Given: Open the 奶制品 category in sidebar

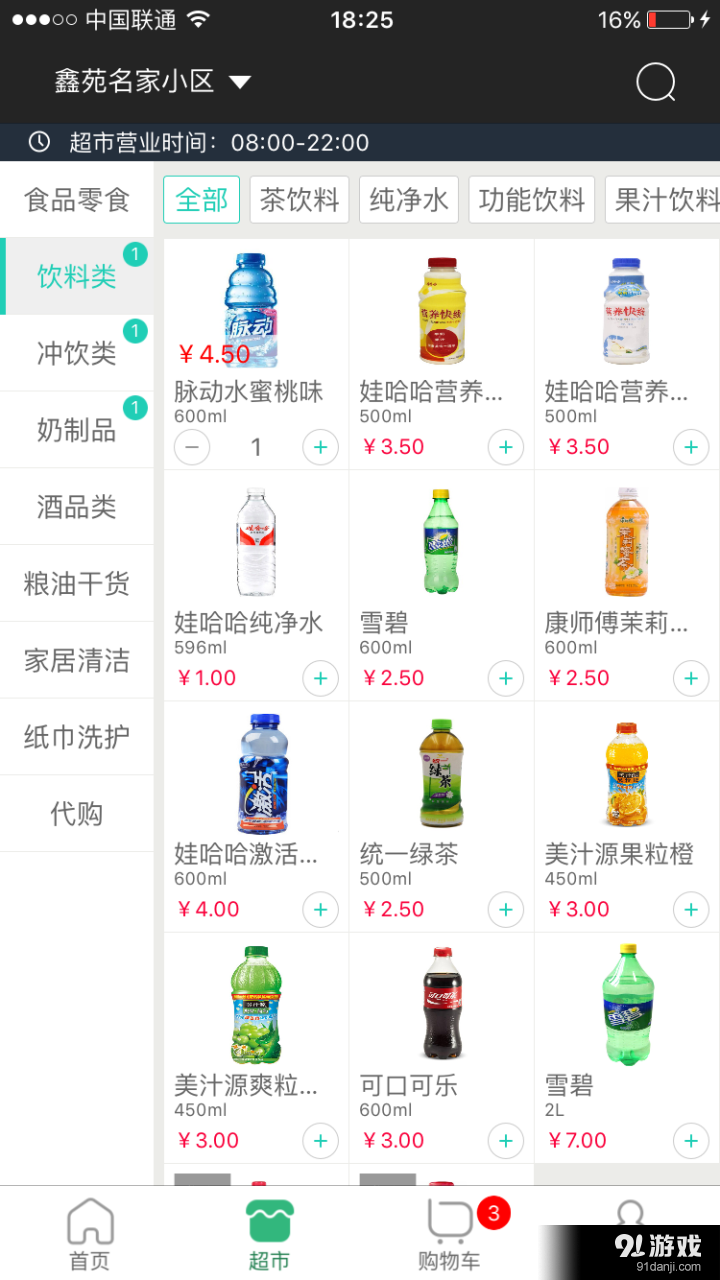Looking at the screenshot, I should [77, 429].
